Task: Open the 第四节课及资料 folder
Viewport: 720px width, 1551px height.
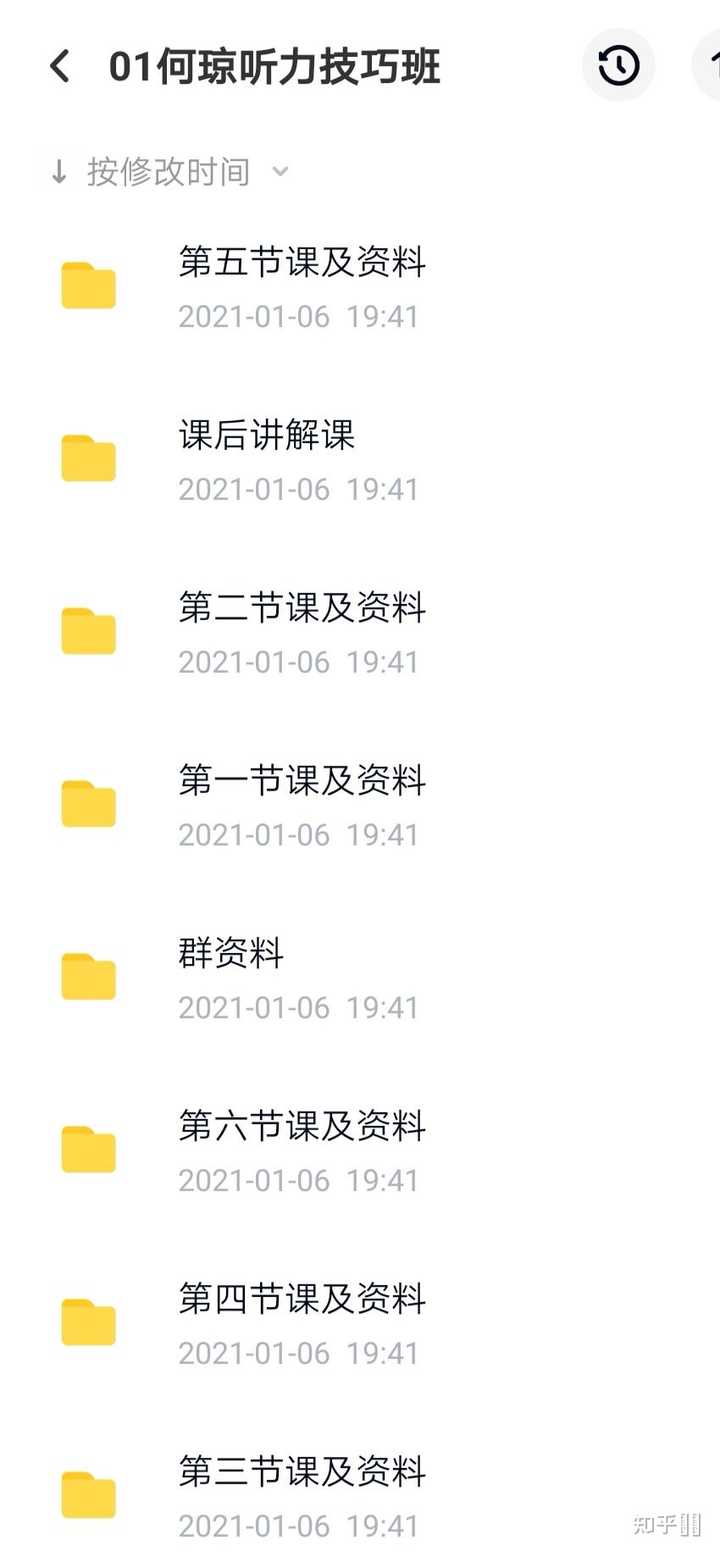Action: (x=360, y=1324)
